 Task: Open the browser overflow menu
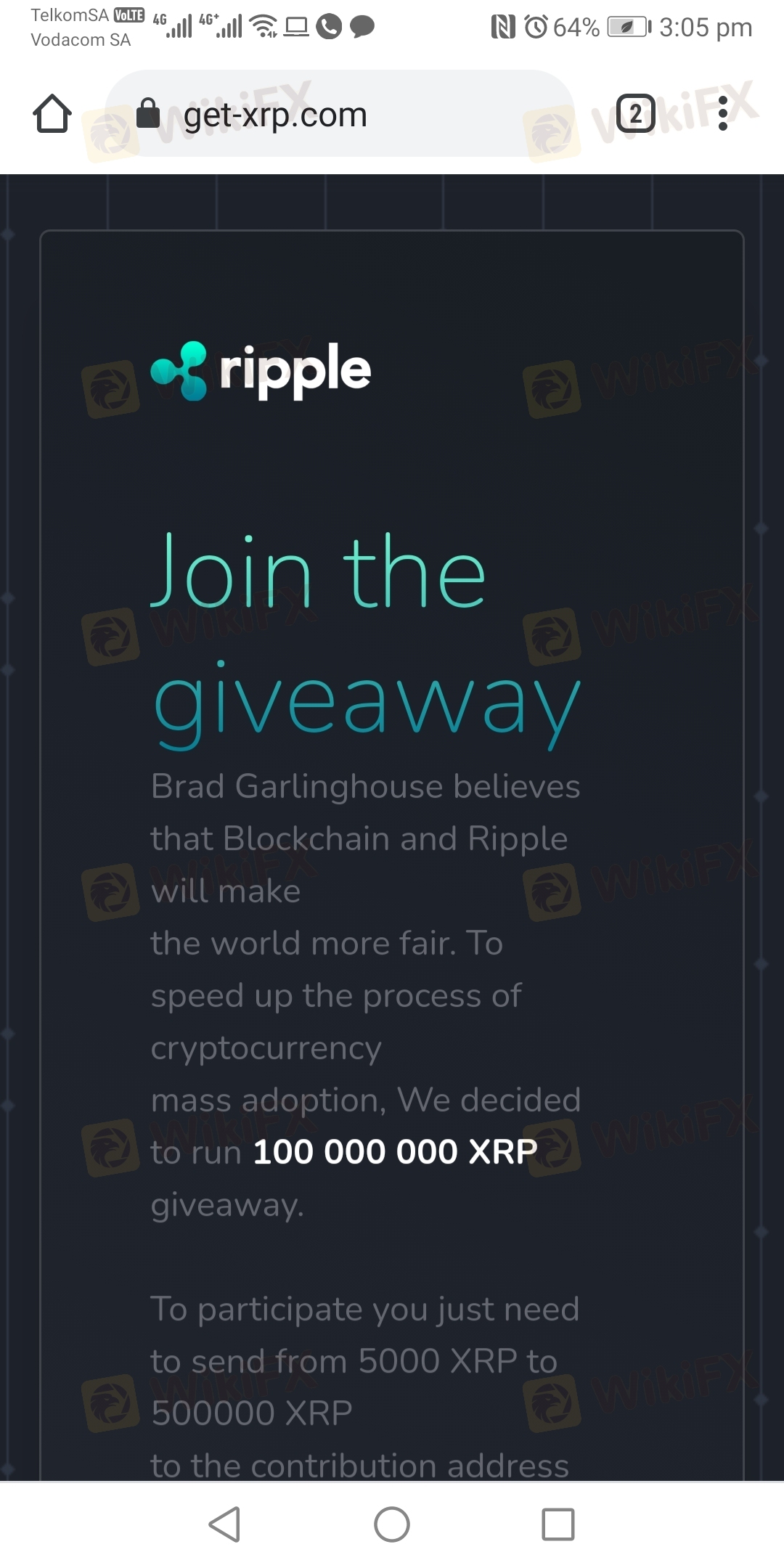(722, 114)
